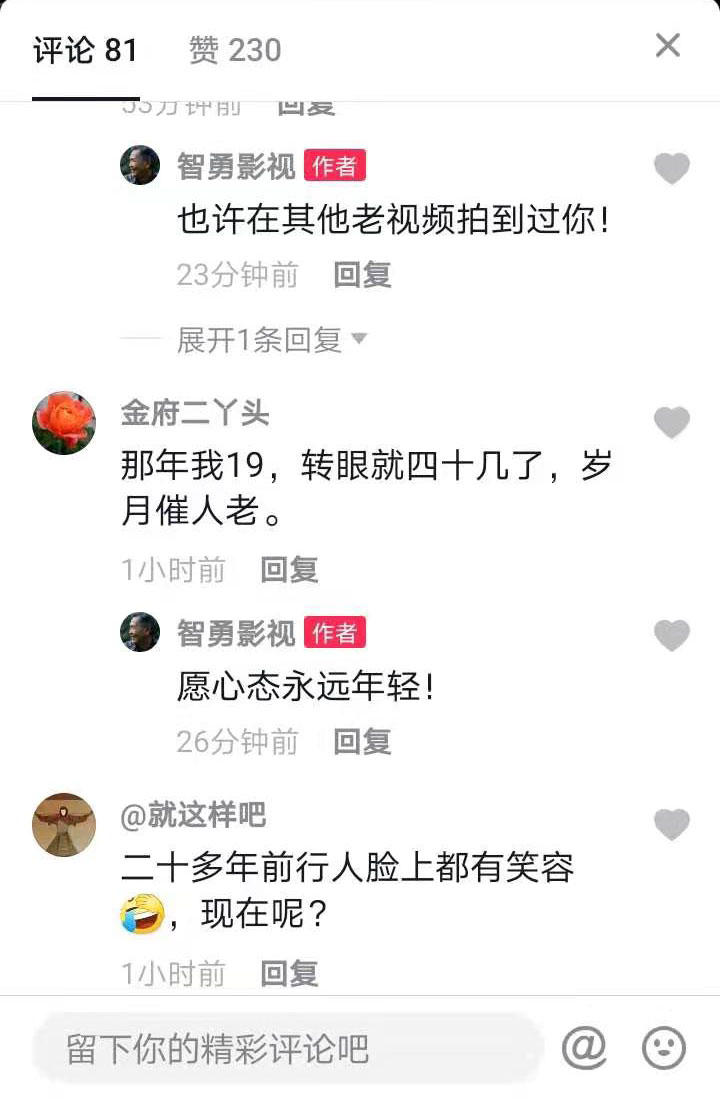Like the reply 愿心态永远年轻
720x1100 pixels.
[x=672, y=635]
